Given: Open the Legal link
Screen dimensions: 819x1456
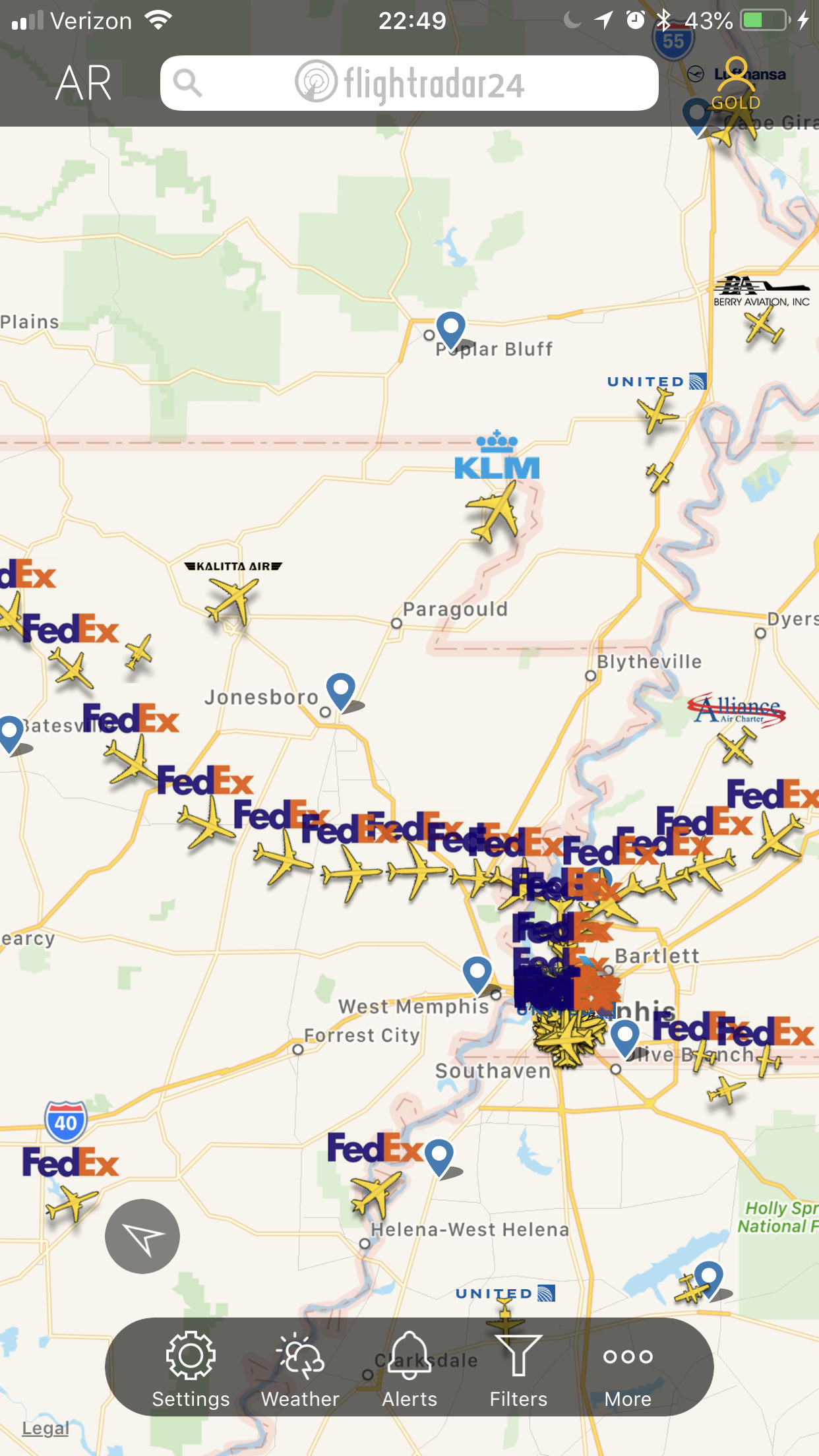Looking at the screenshot, I should [x=45, y=1428].
